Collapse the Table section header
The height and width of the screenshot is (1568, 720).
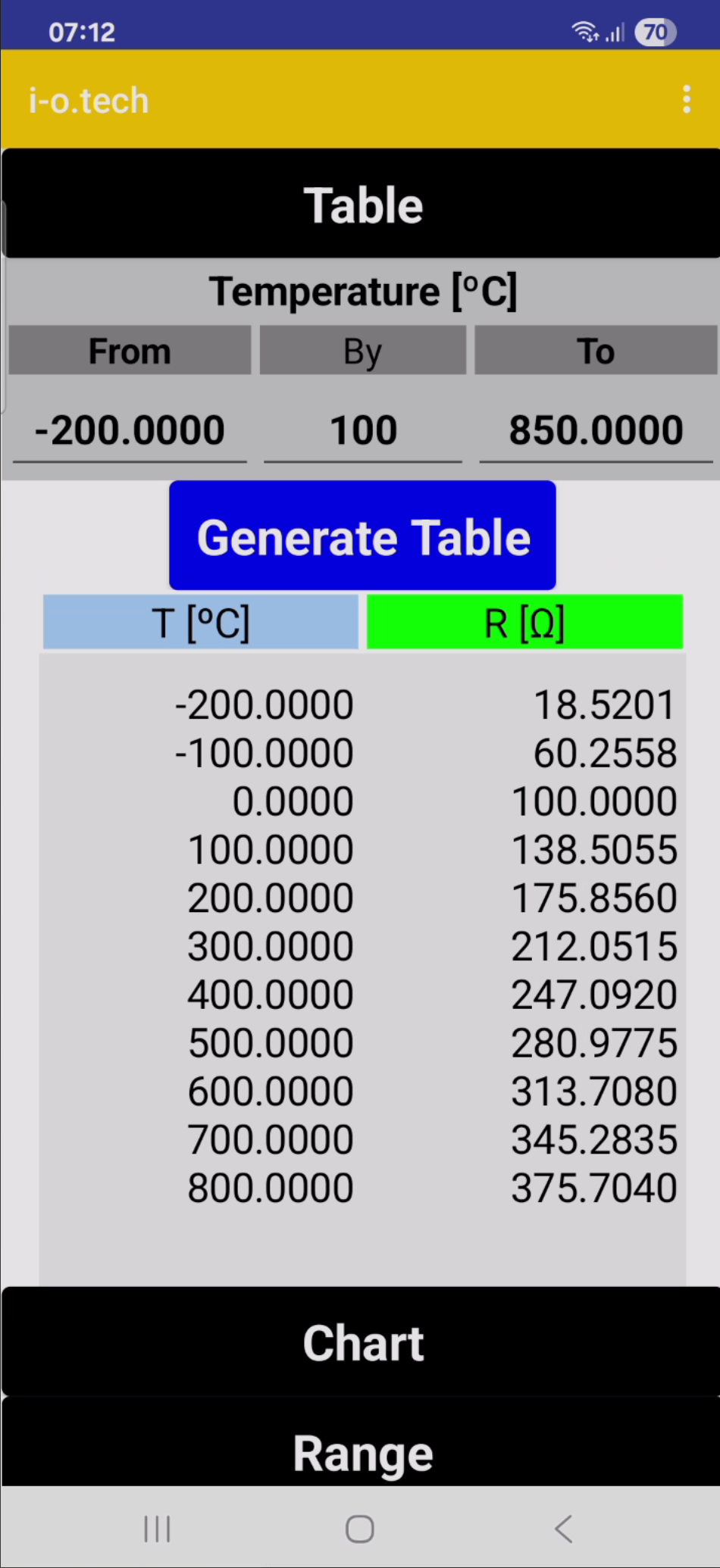point(362,205)
